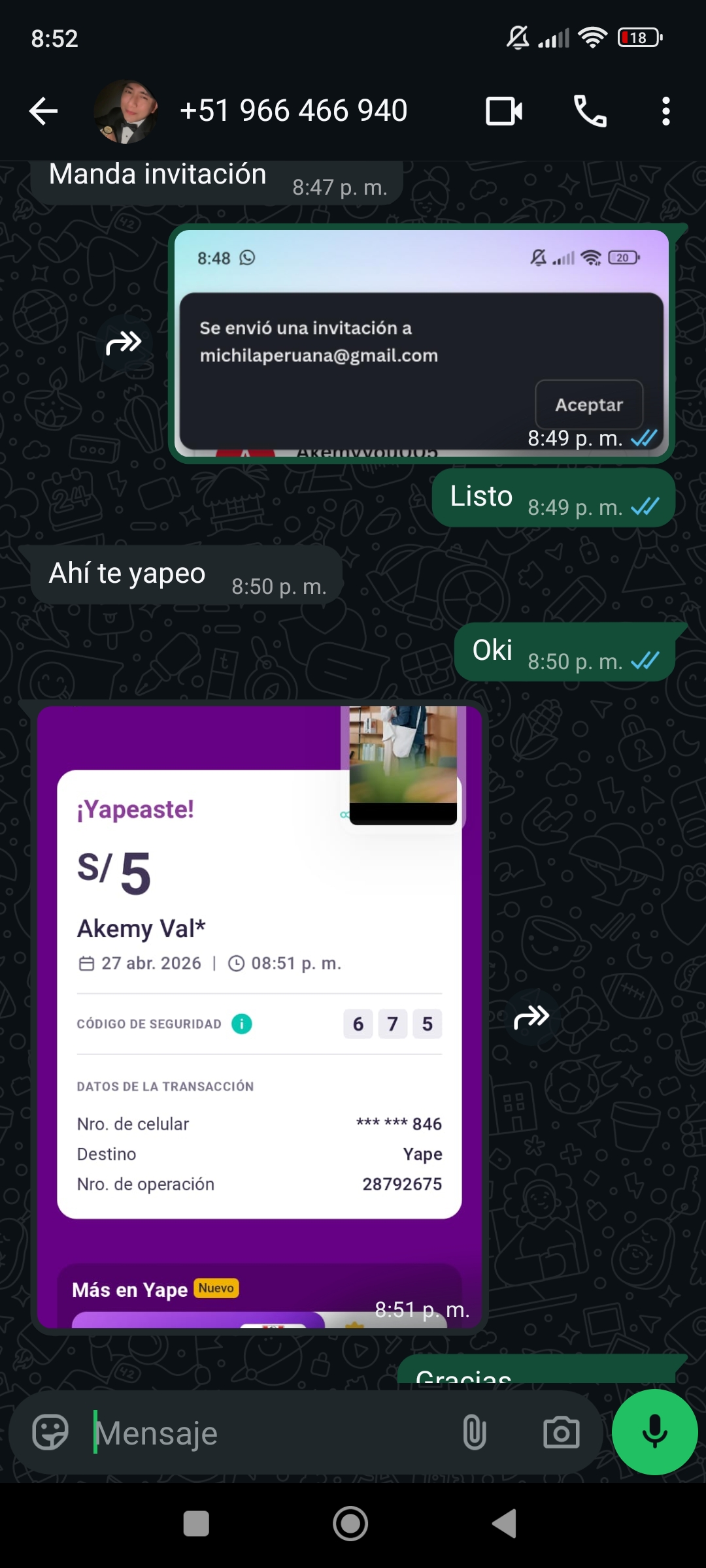Image resolution: width=706 pixels, height=1568 pixels.
Task: Go back to the chats list
Action: click(44, 111)
